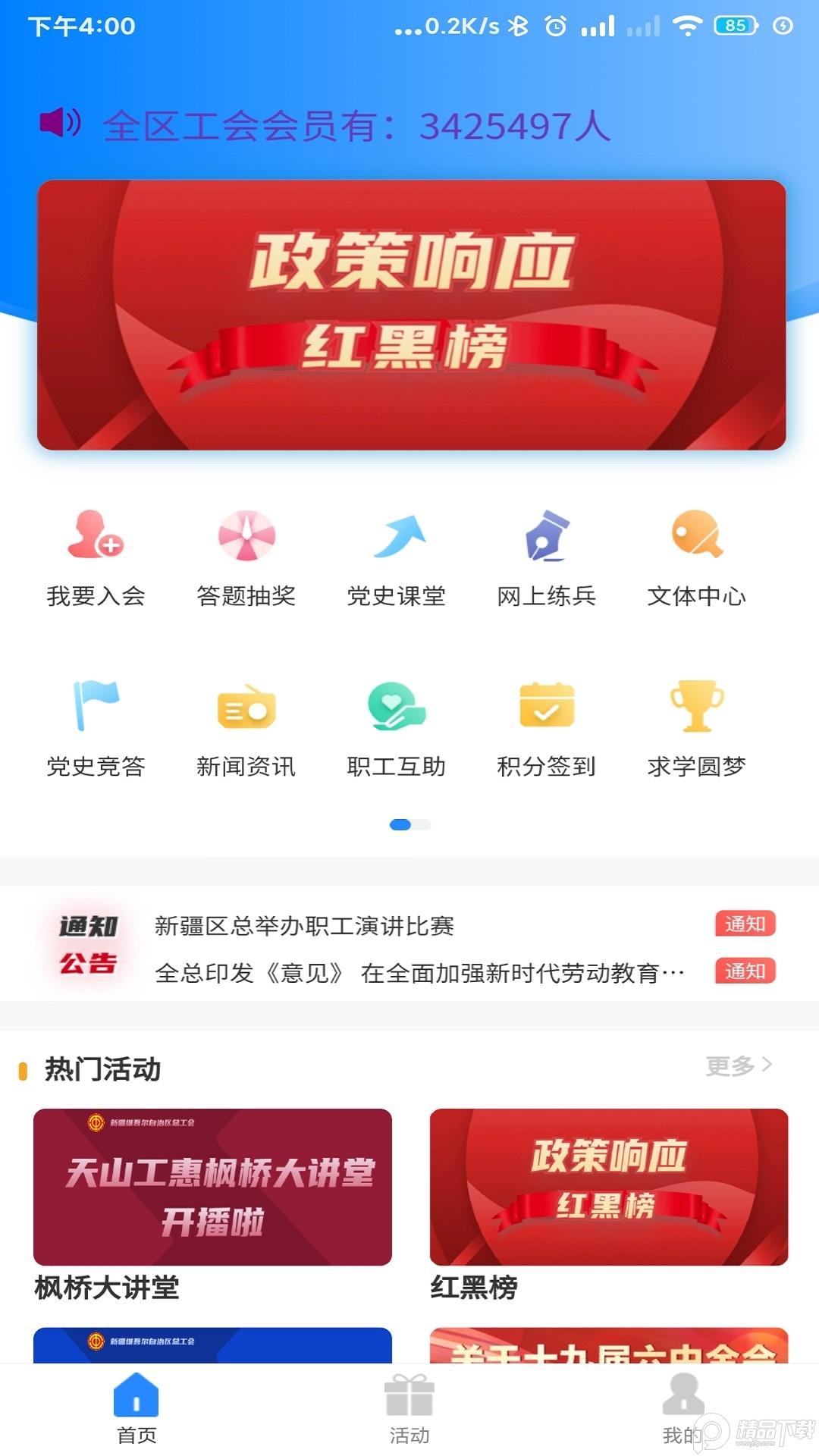
Task: Mute the announcement speaker icon
Action: coord(59,124)
